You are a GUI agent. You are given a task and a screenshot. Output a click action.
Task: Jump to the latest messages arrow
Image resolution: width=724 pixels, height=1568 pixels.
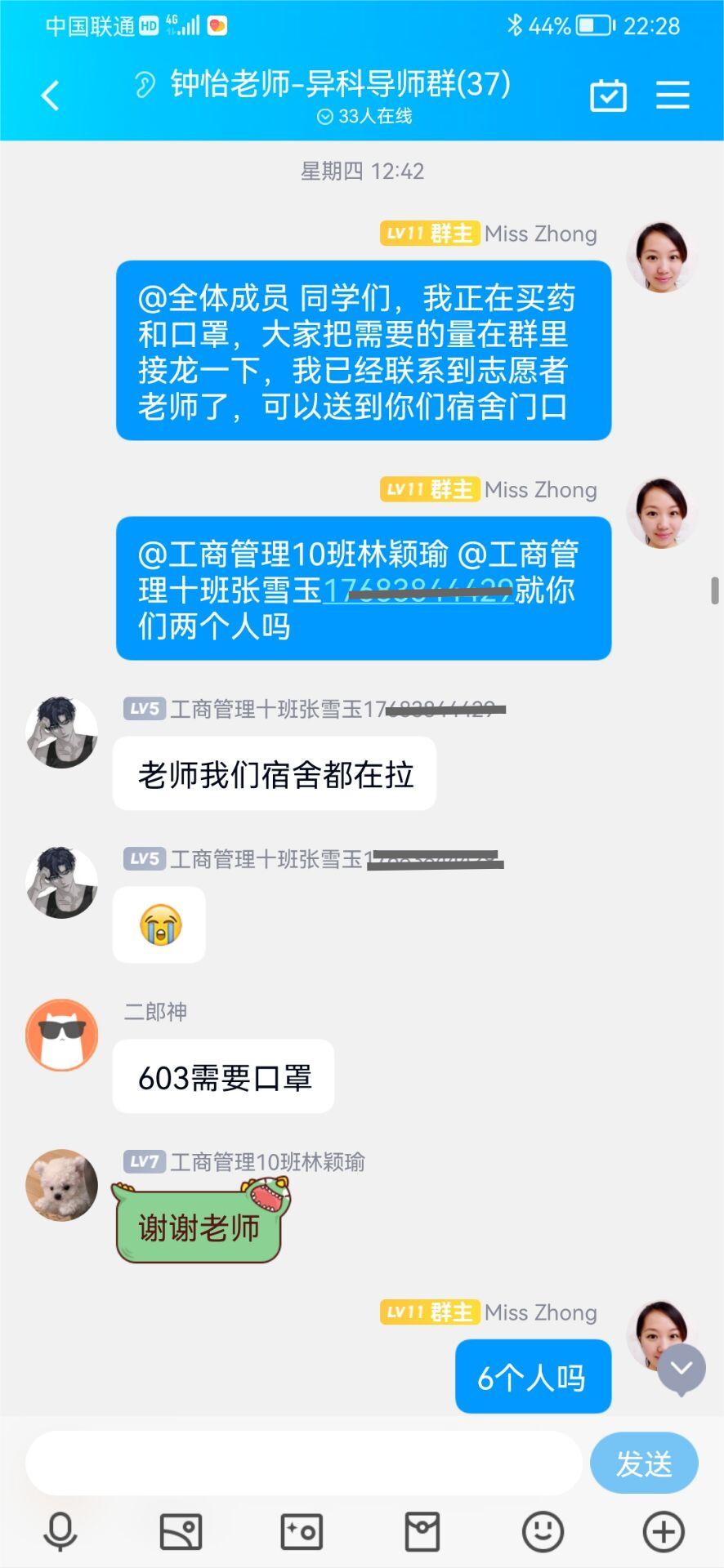[682, 1369]
